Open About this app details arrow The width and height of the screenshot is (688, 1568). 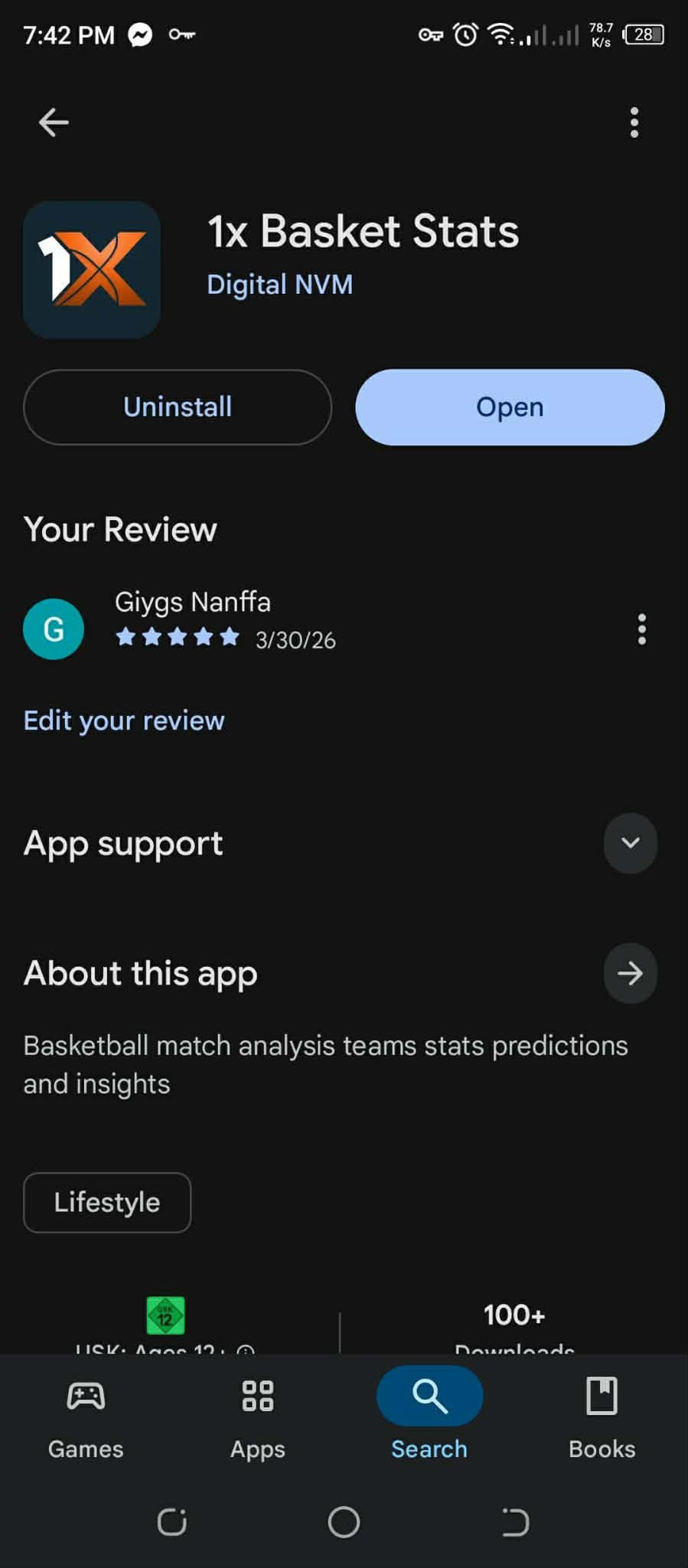tap(630, 973)
